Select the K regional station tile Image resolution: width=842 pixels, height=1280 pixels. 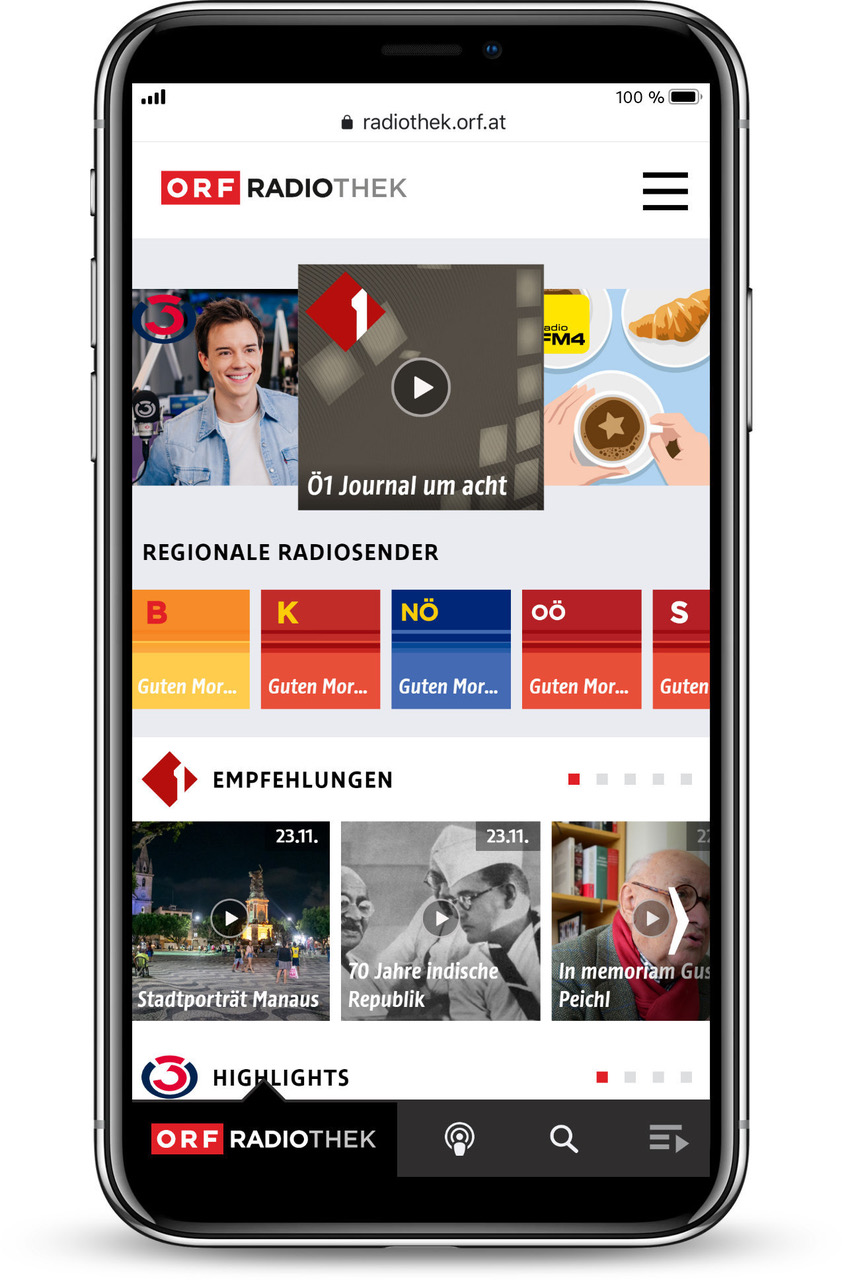click(320, 649)
